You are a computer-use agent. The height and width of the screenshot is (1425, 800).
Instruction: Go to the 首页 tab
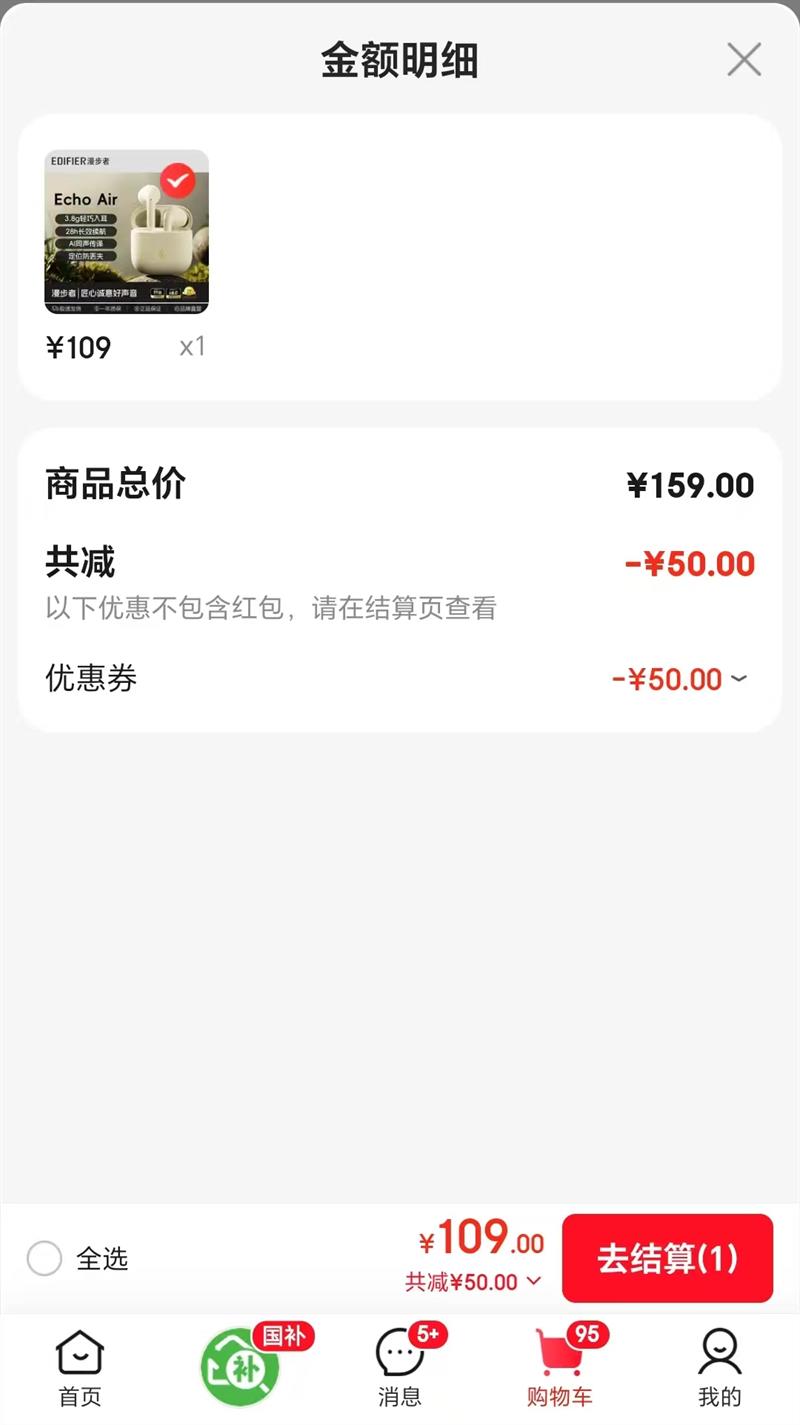point(79,1368)
